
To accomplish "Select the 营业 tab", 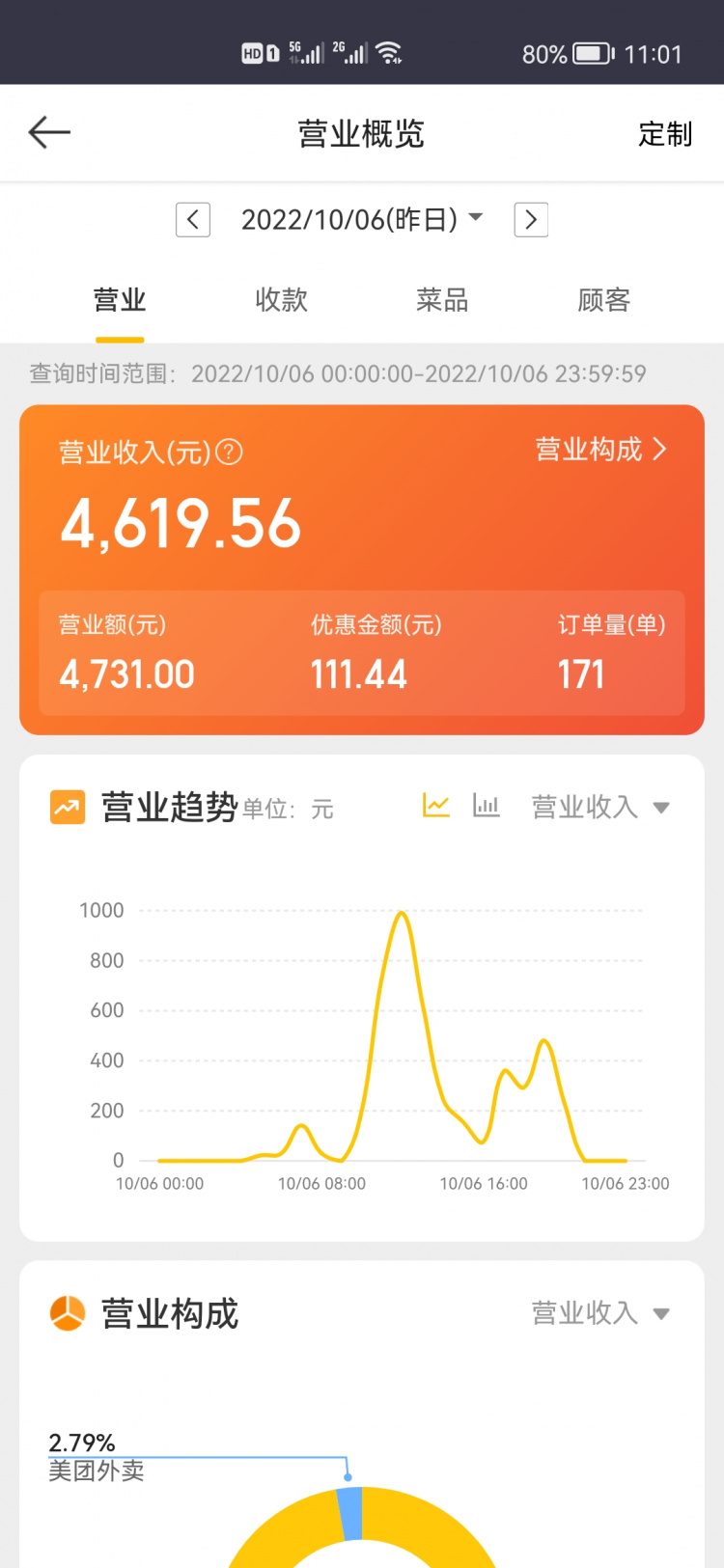I will click(120, 300).
